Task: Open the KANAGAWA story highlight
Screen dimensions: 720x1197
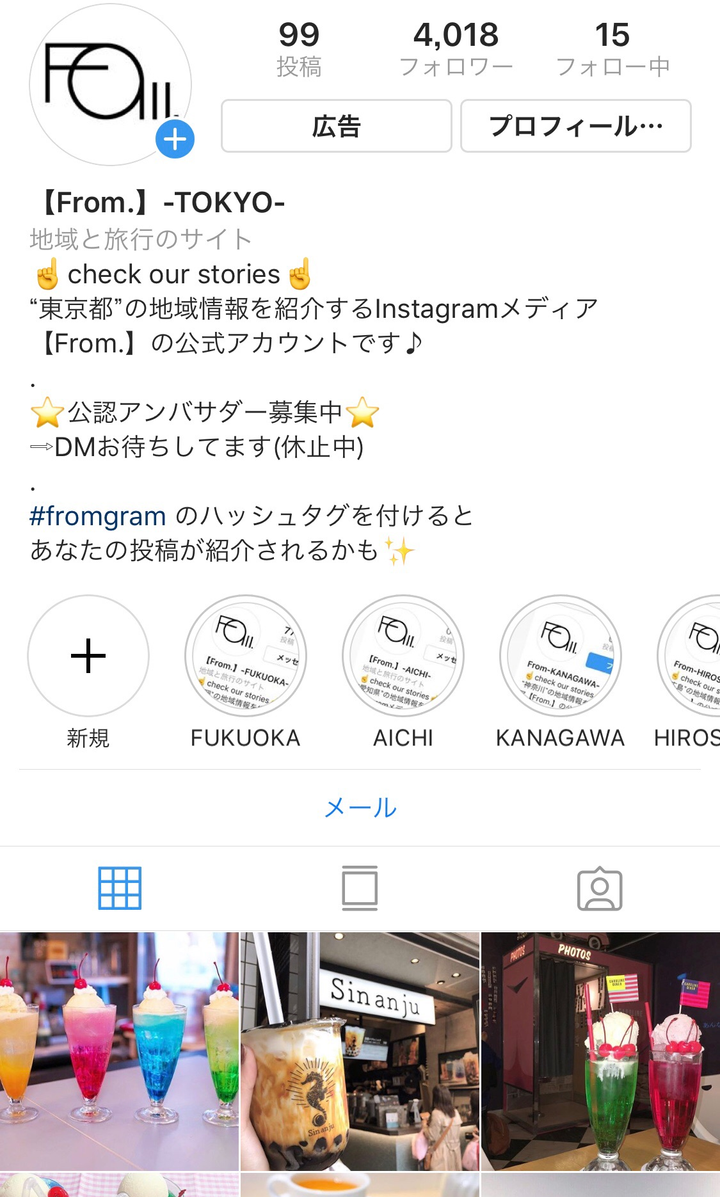Action: pos(560,656)
